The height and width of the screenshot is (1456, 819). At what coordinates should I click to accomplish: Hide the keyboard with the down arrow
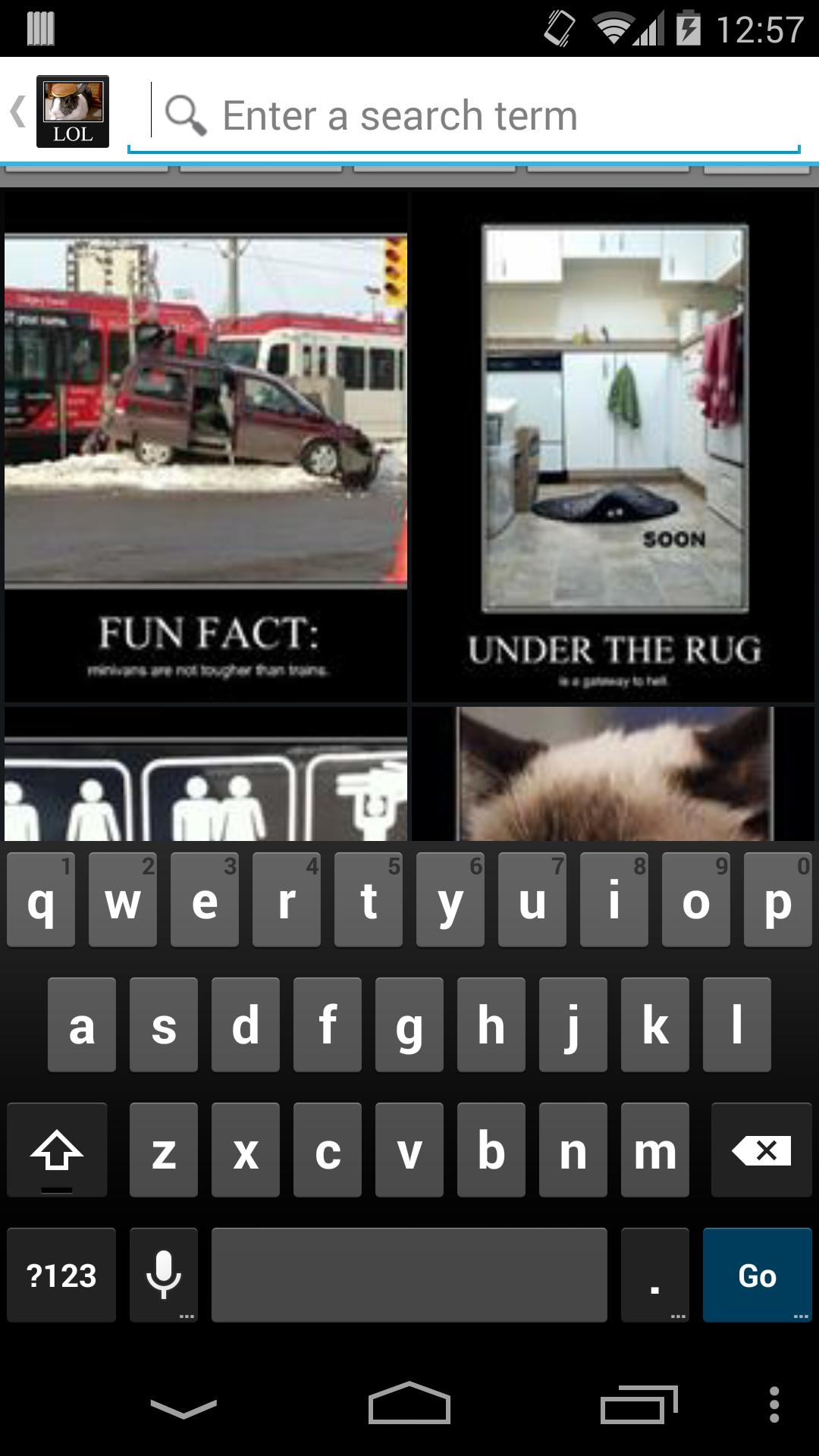tap(184, 1407)
